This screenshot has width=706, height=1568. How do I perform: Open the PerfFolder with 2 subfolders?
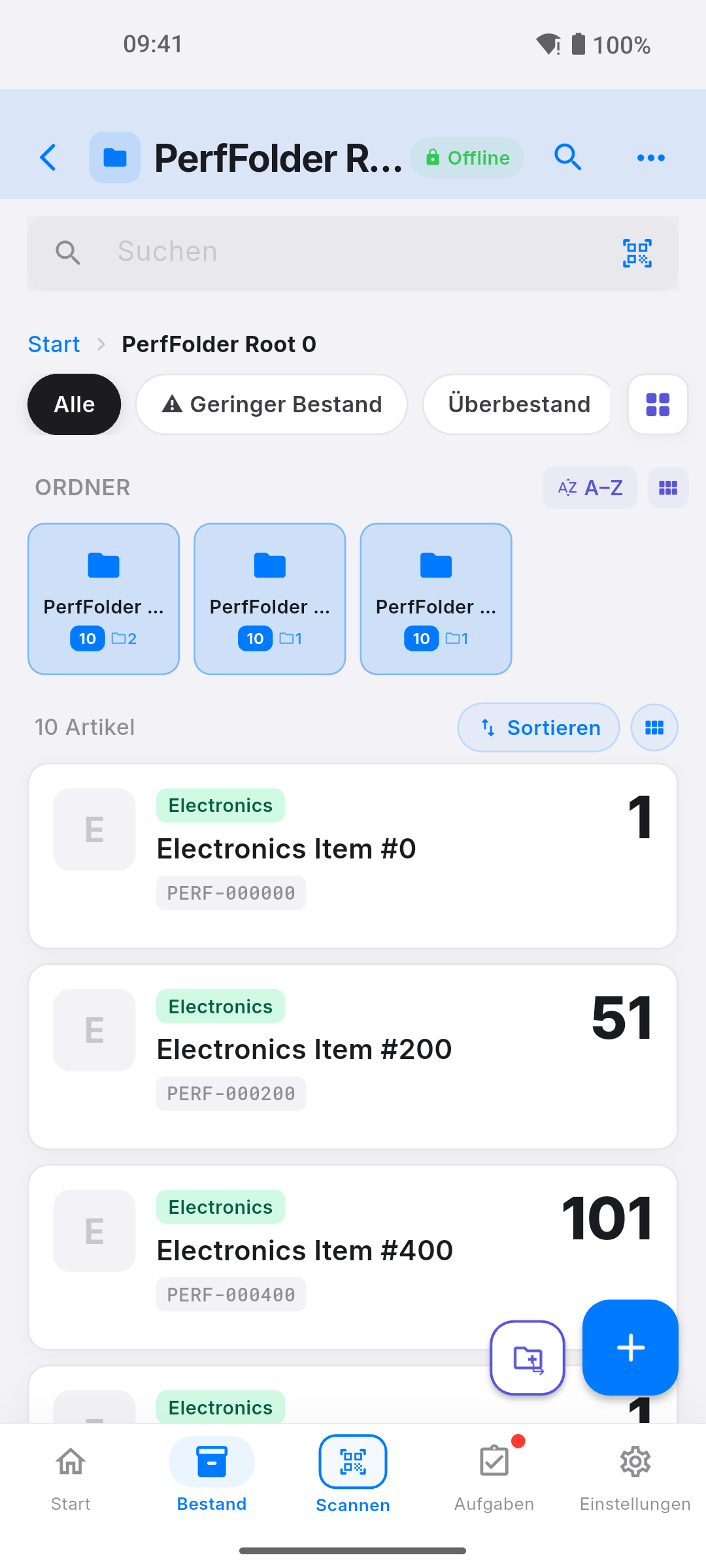[x=104, y=598]
